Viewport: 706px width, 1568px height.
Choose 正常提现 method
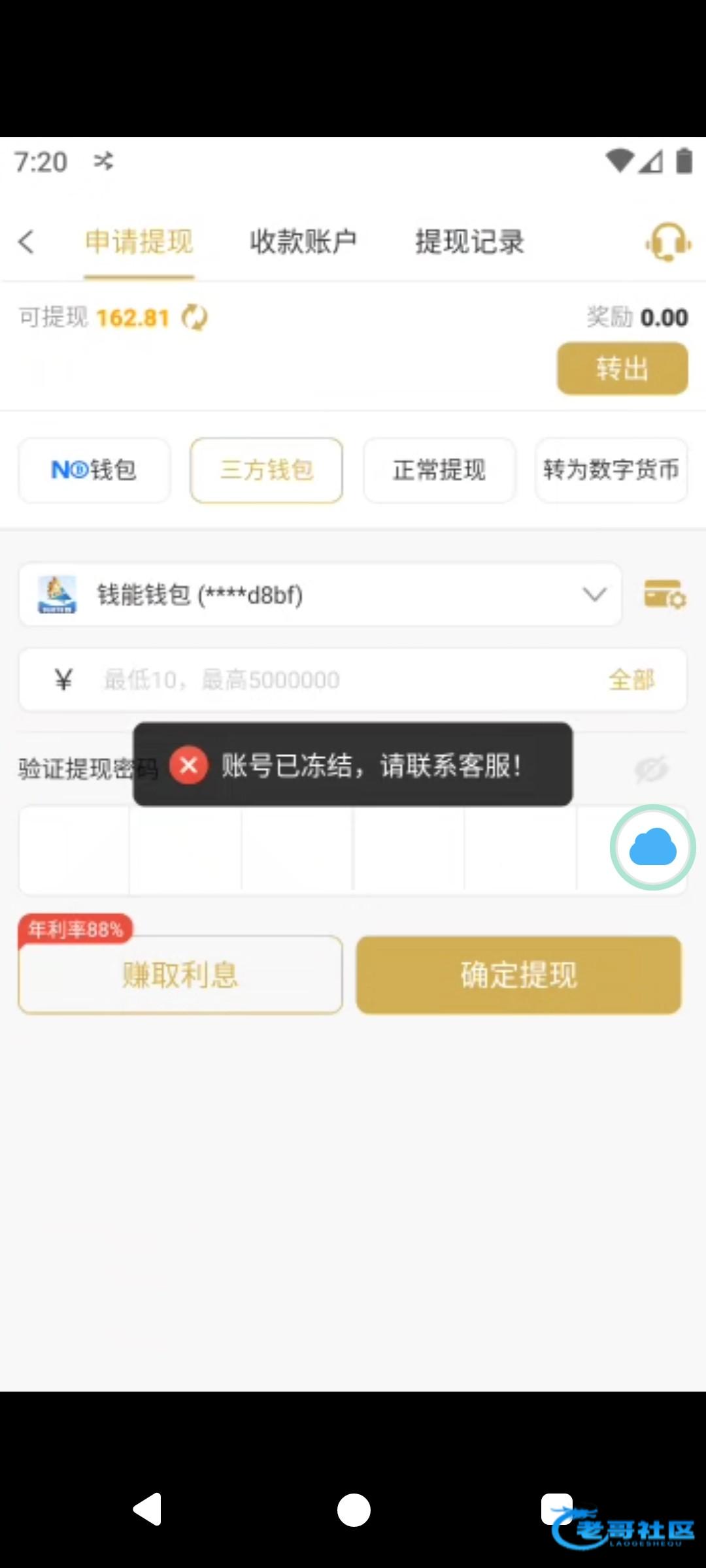click(439, 470)
